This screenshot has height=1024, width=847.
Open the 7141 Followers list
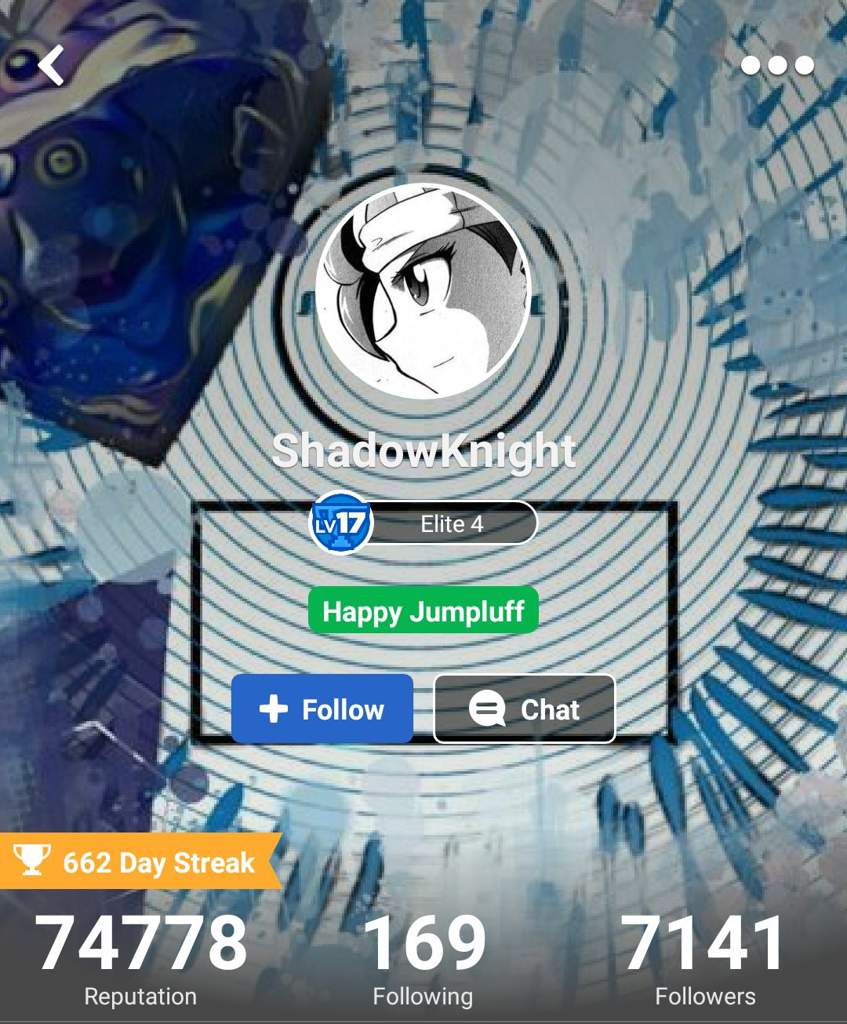705,958
